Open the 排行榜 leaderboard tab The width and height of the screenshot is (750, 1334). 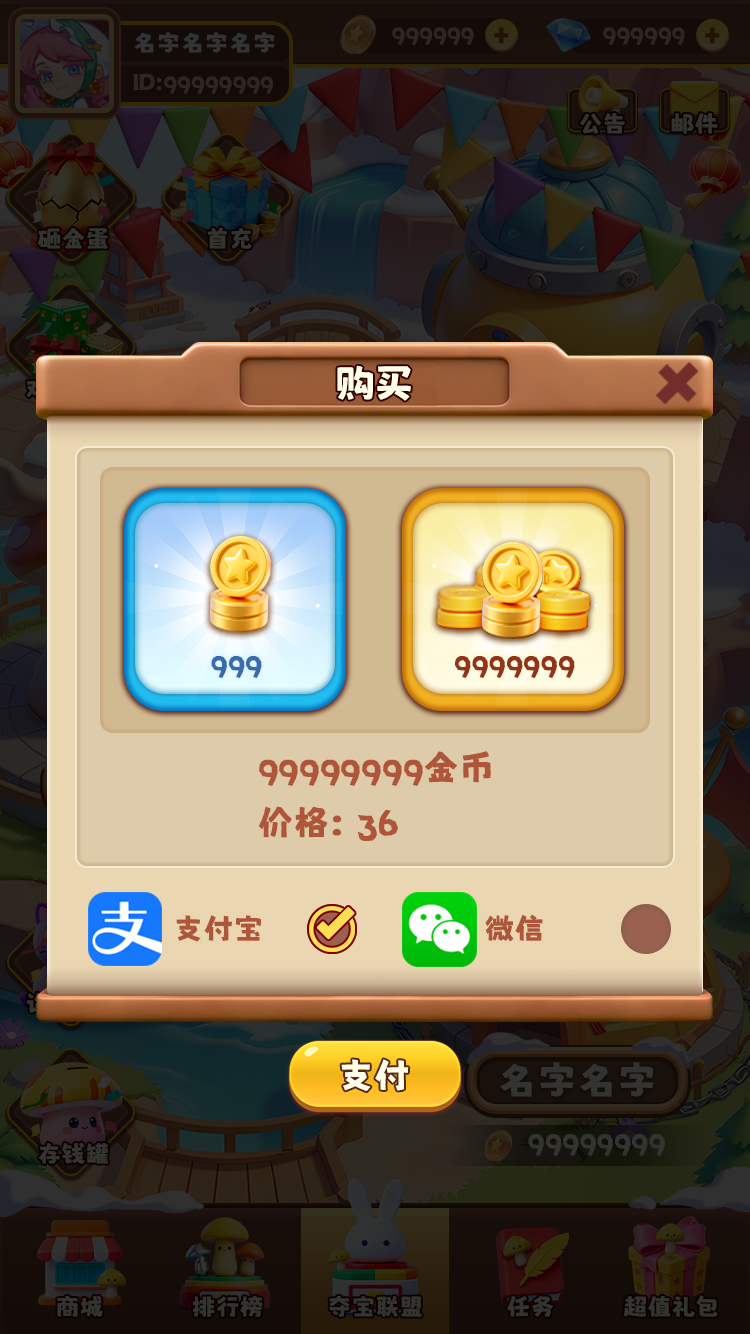pyautogui.click(x=225, y=1270)
